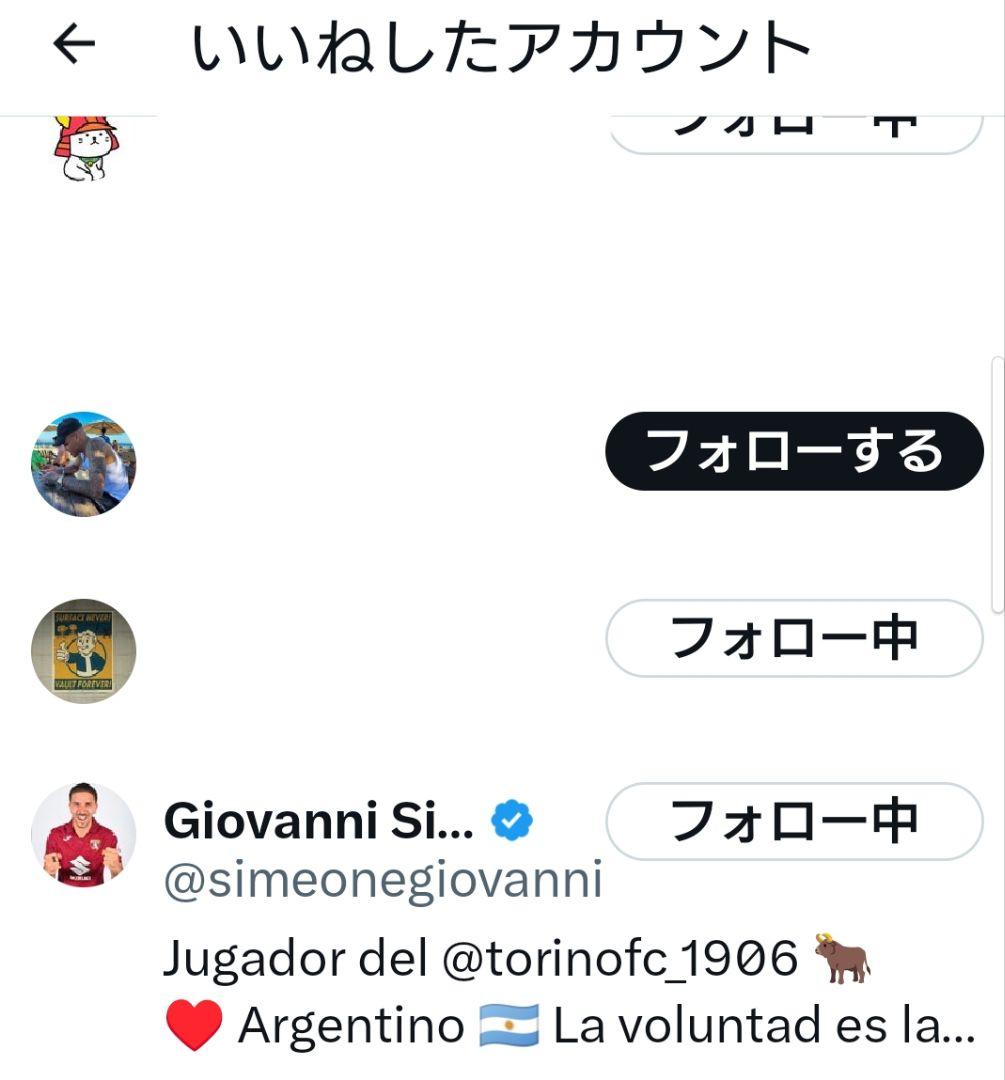Tap the いいねしたアカウント header title

click(x=500, y=44)
